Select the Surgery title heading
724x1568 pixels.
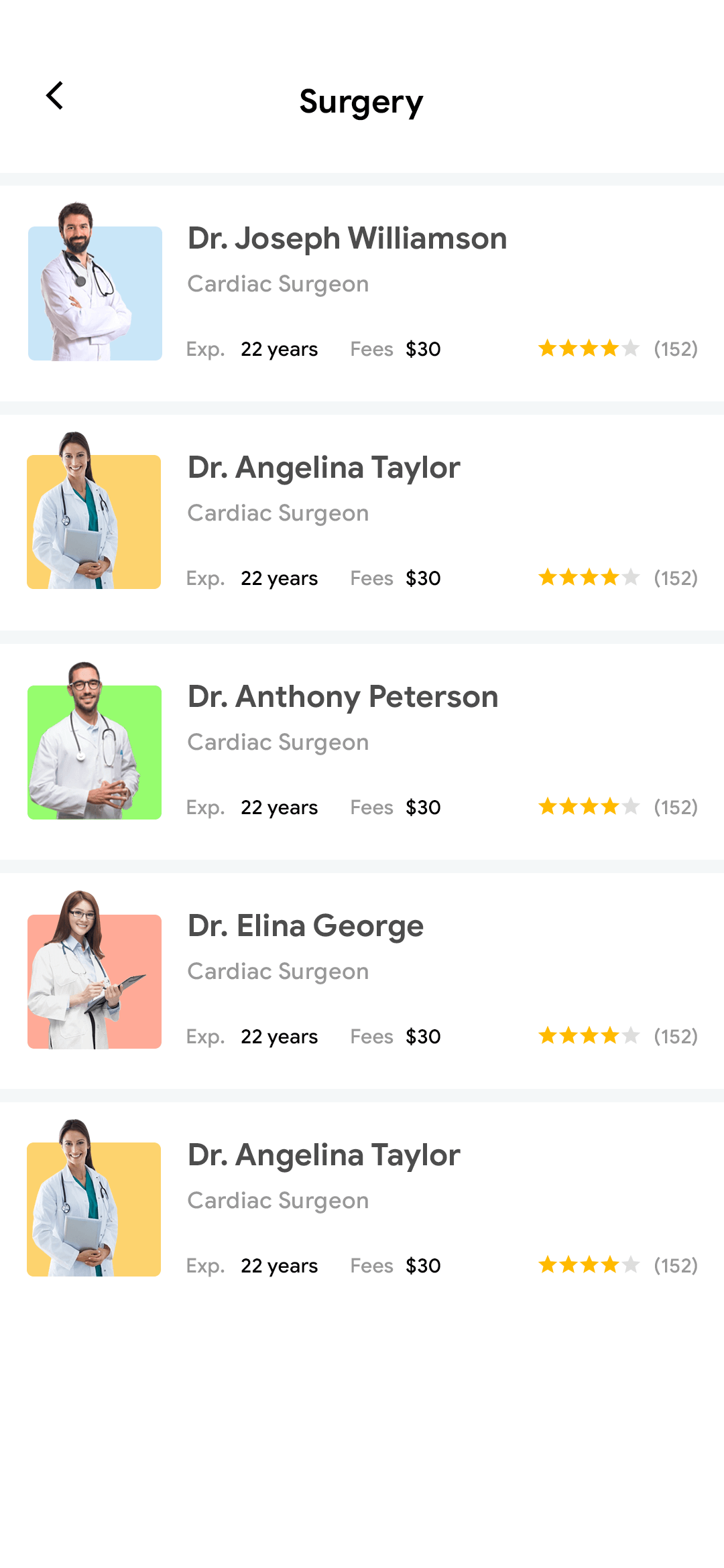click(361, 101)
